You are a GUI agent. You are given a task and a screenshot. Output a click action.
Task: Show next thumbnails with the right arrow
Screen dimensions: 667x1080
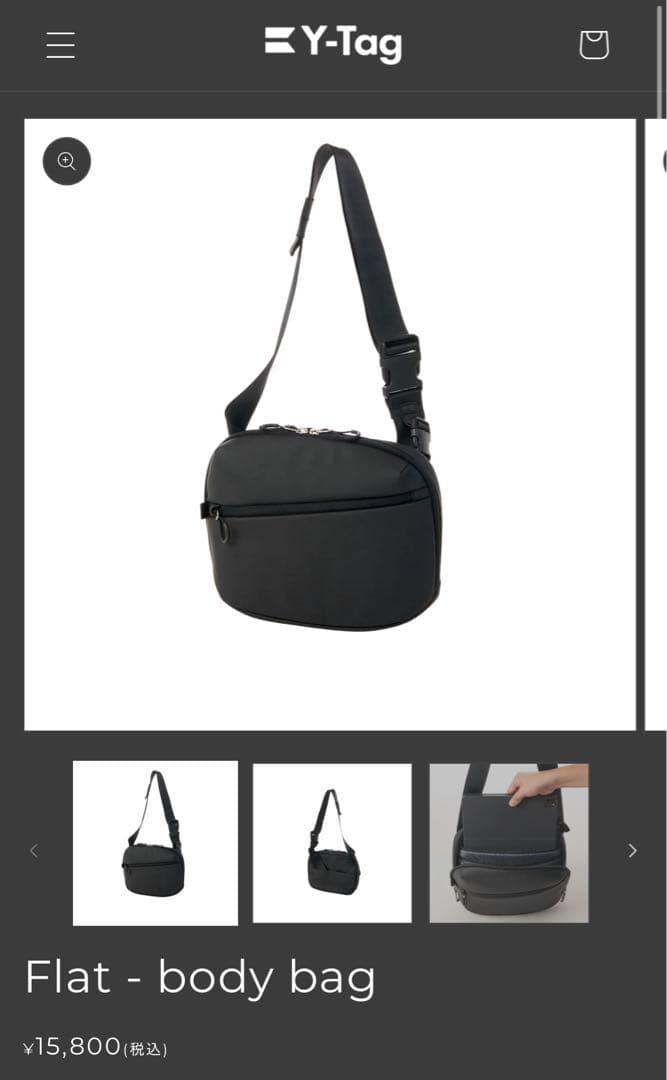(x=631, y=850)
